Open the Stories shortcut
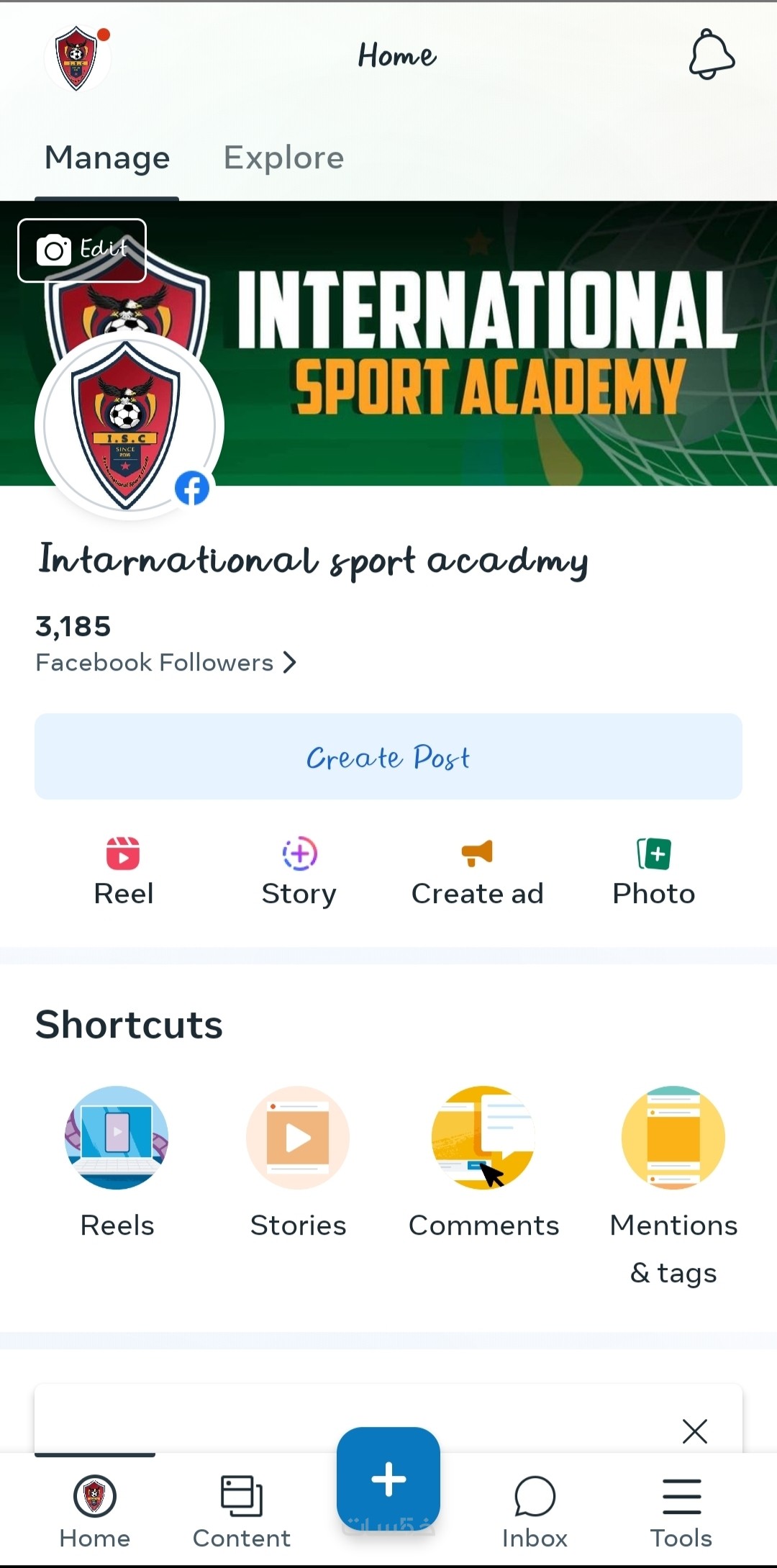The image size is (777, 1568). pyautogui.click(x=298, y=1160)
